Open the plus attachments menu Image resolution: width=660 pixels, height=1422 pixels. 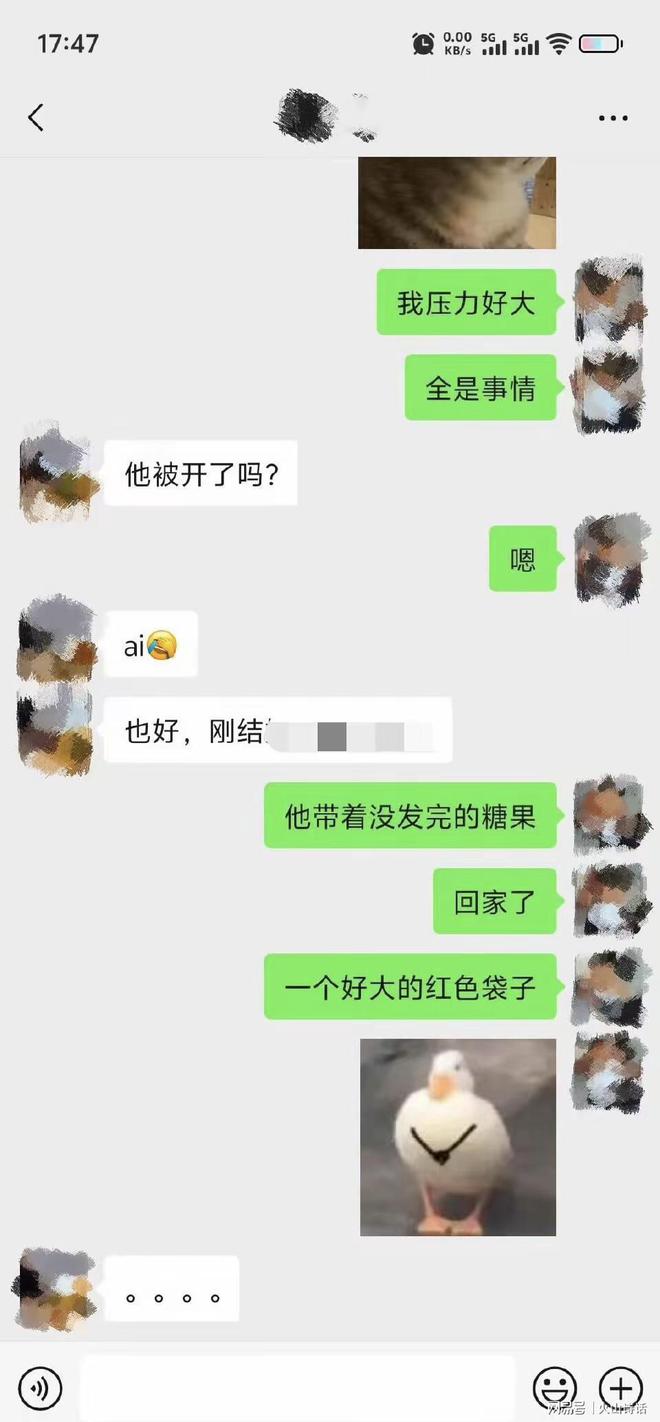pos(620,1387)
